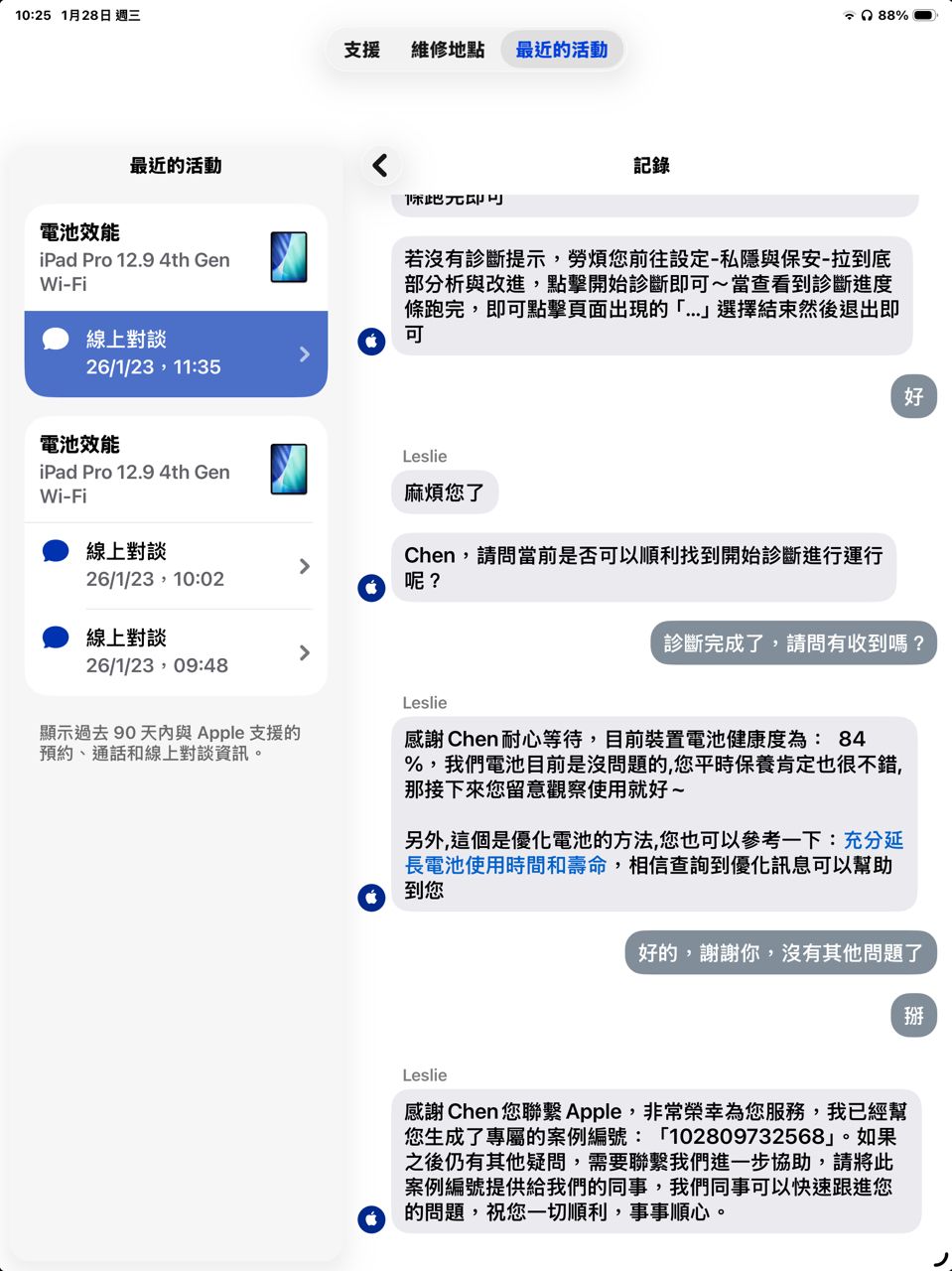Go back from the 記錄 transcript
Screen dimensions: 952x1271
pos(380,166)
